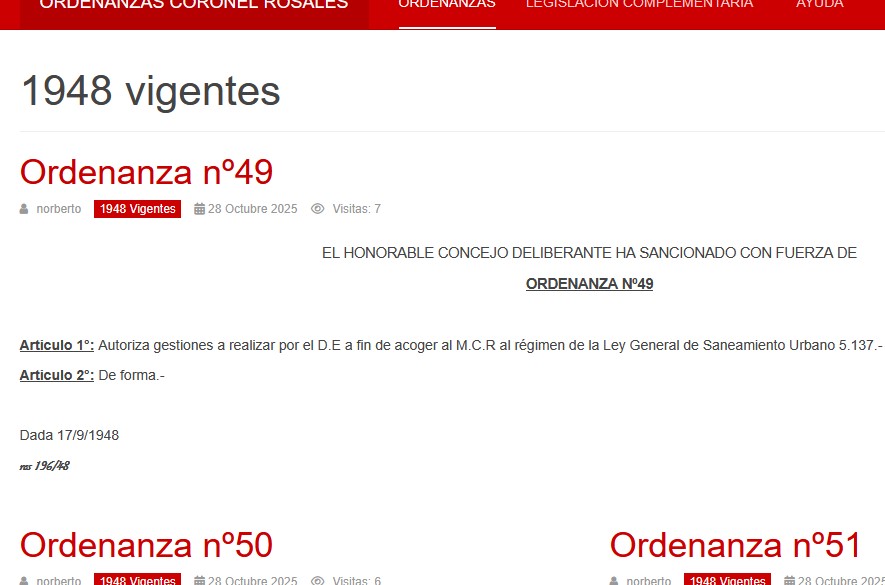The width and height of the screenshot is (885, 585).
Task: Open the Ordenanza nº51 title link
Action: point(735,545)
